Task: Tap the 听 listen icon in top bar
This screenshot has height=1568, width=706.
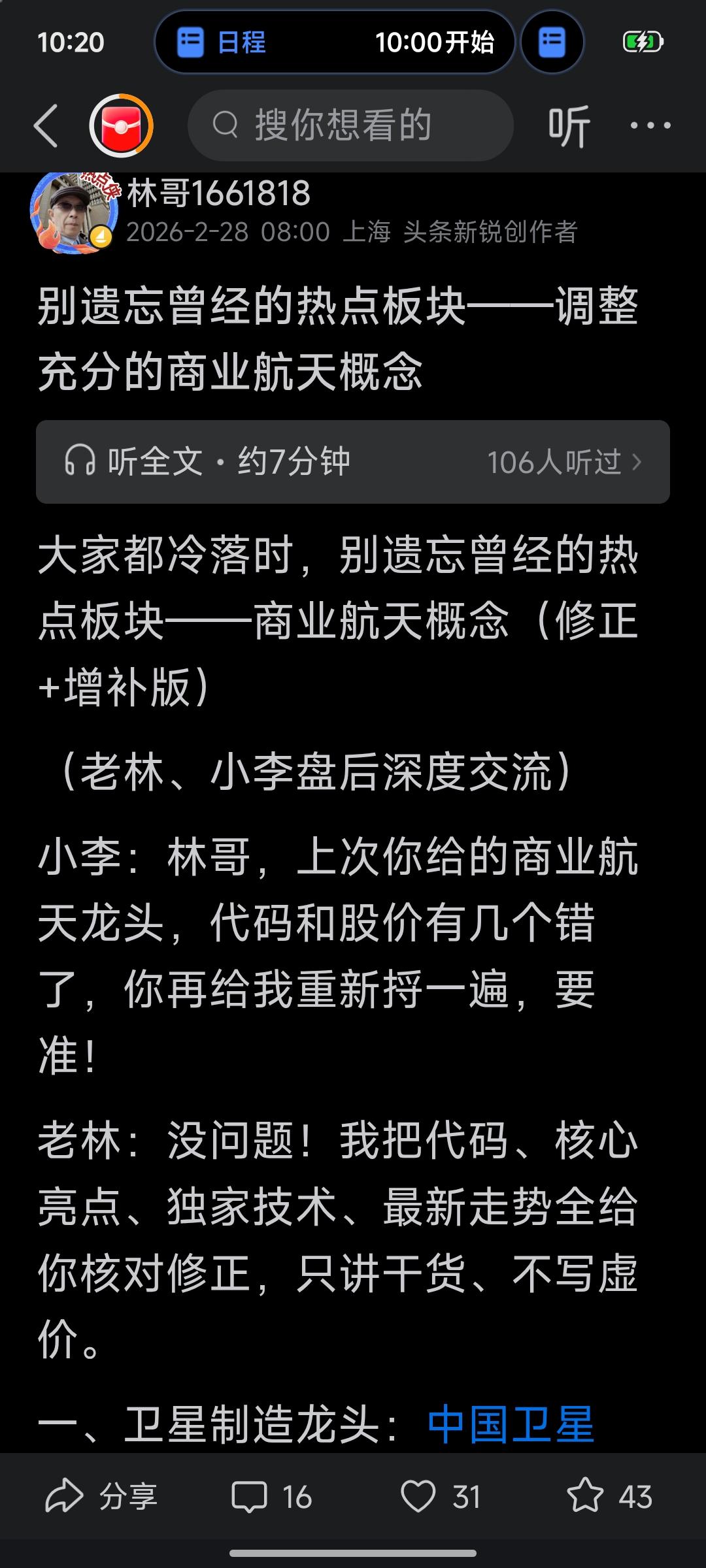Action: point(571,124)
